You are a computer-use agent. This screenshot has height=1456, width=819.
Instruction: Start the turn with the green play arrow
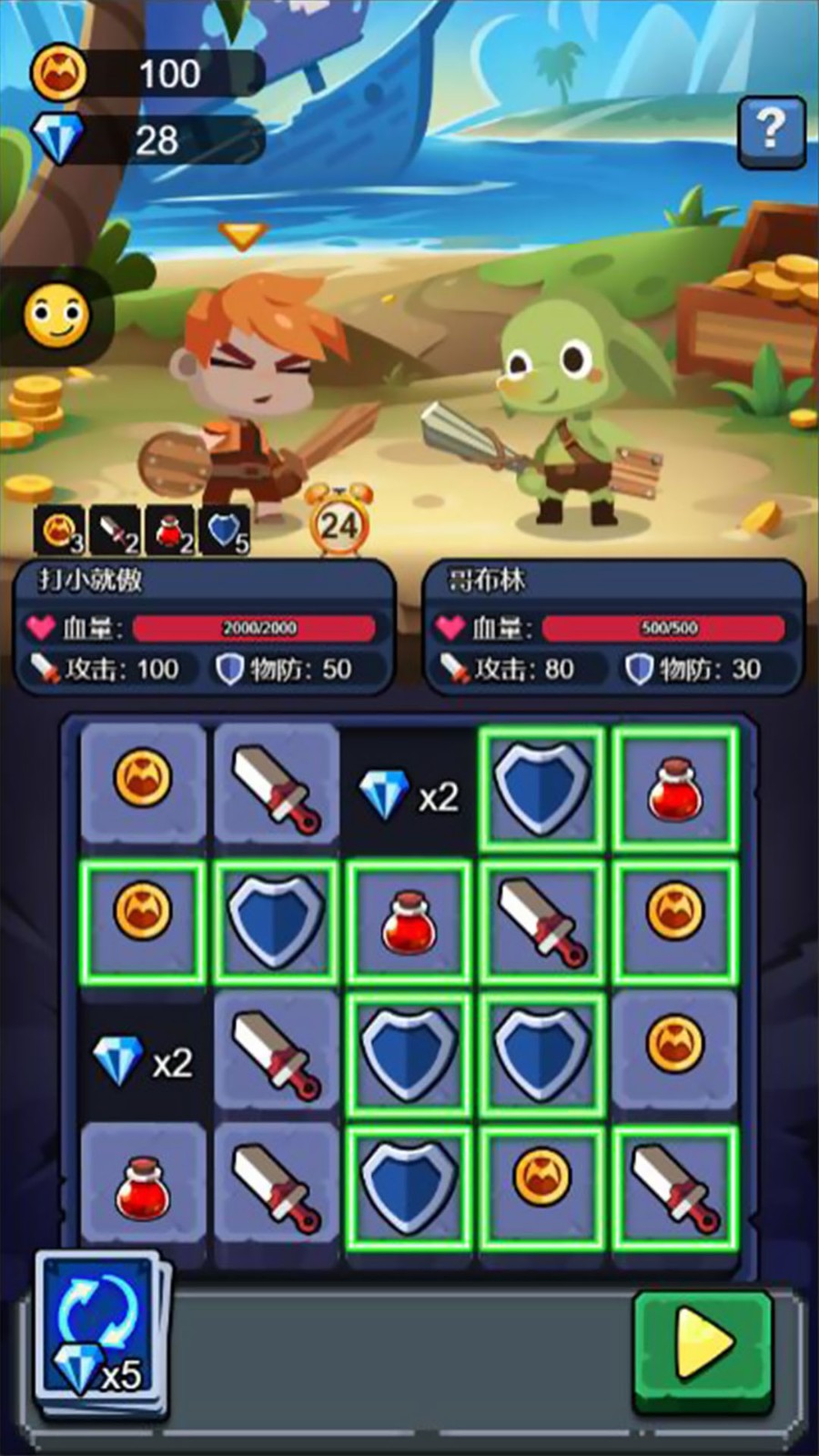pyautogui.click(x=703, y=1340)
